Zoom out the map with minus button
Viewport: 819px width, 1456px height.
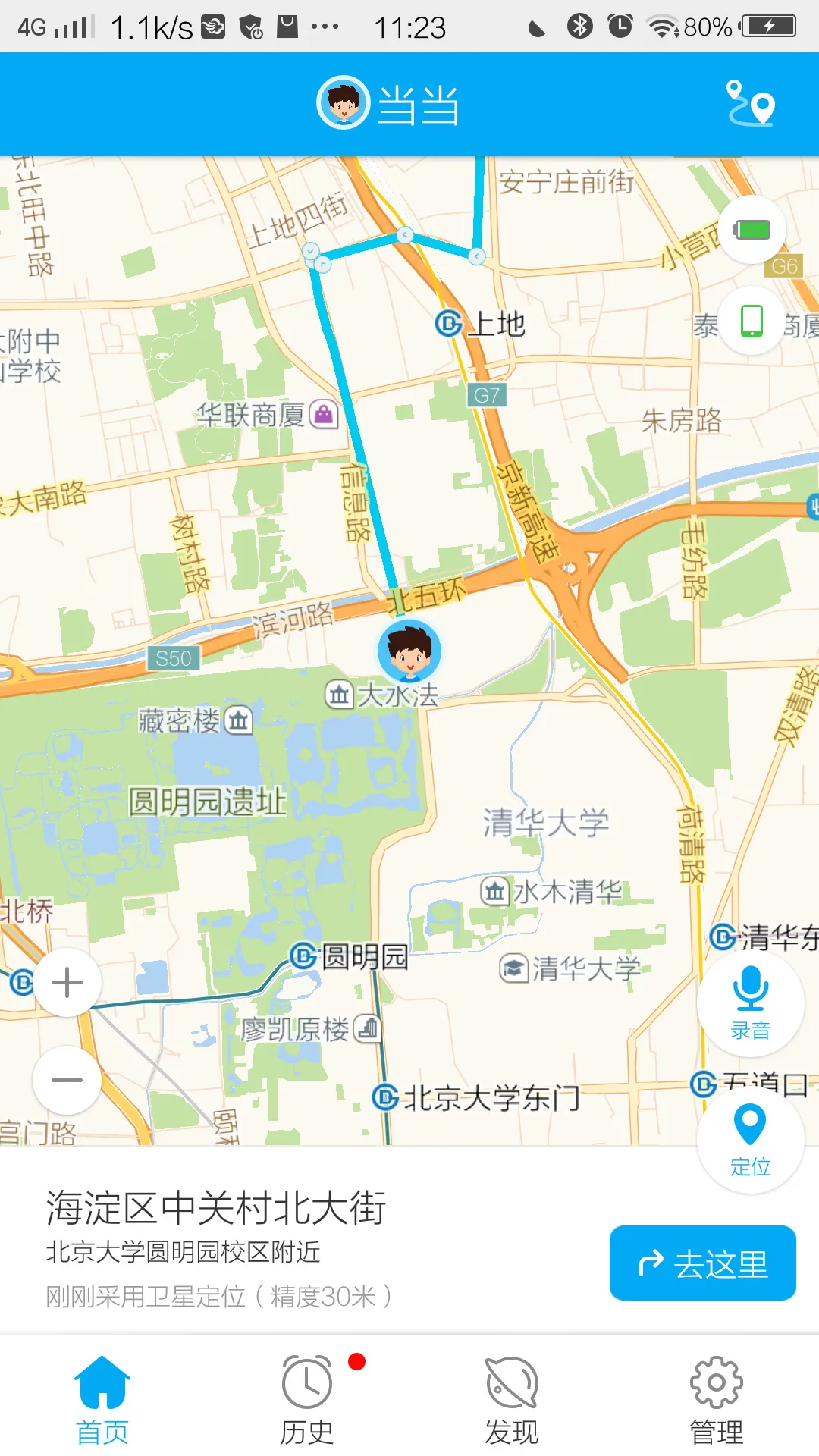(67, 1080)
